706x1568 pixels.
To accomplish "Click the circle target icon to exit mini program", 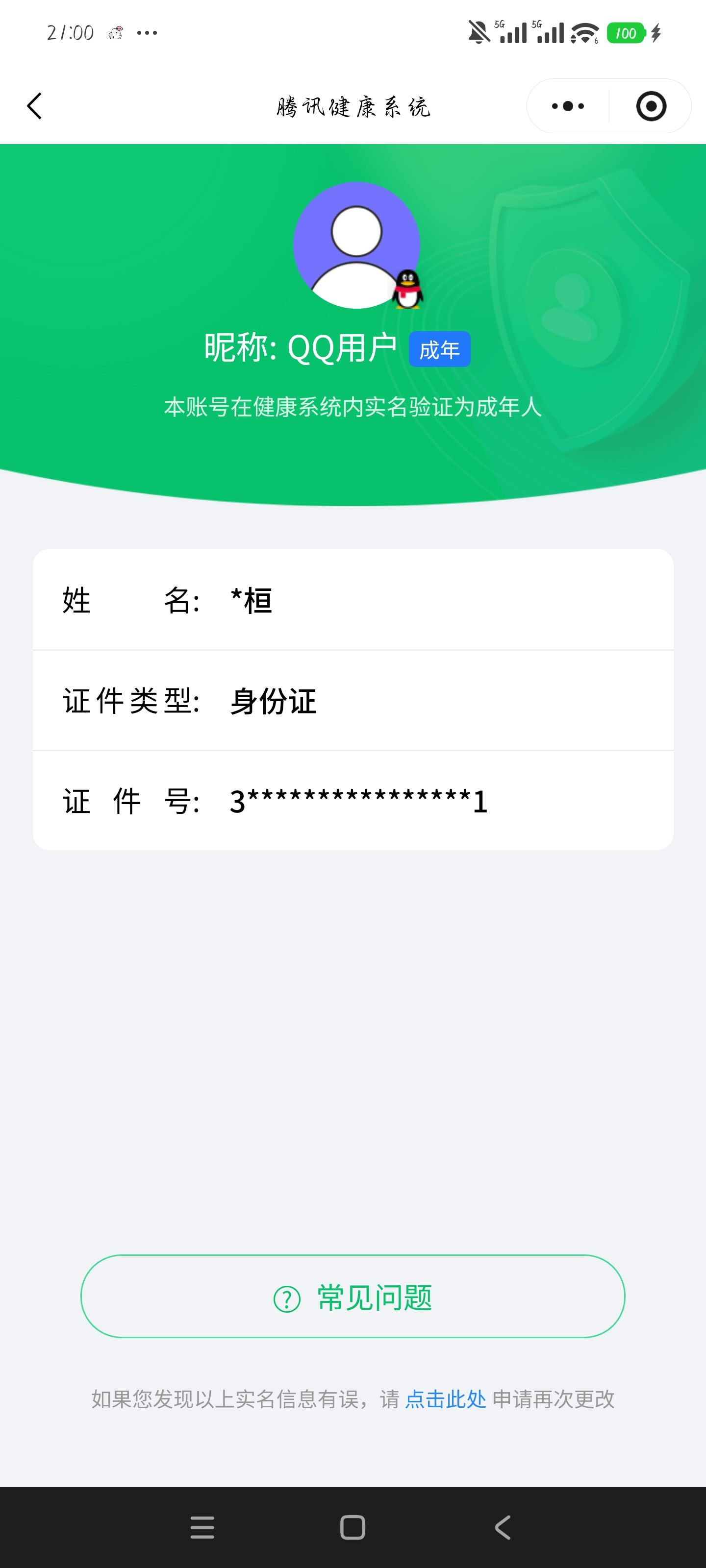I will coord(651,105).
